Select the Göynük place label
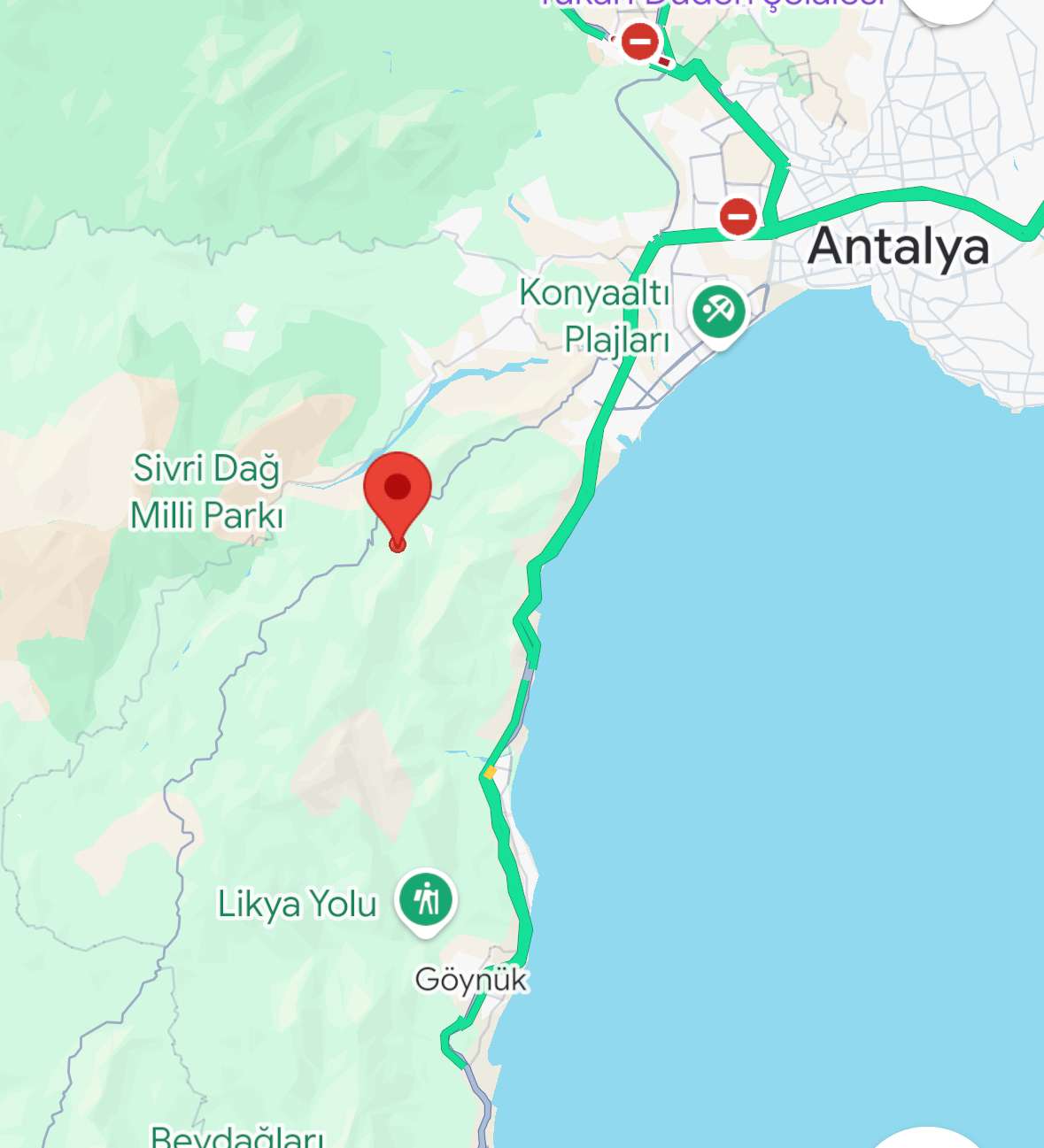This screenshot has height=1148, width=1044. 471,980
